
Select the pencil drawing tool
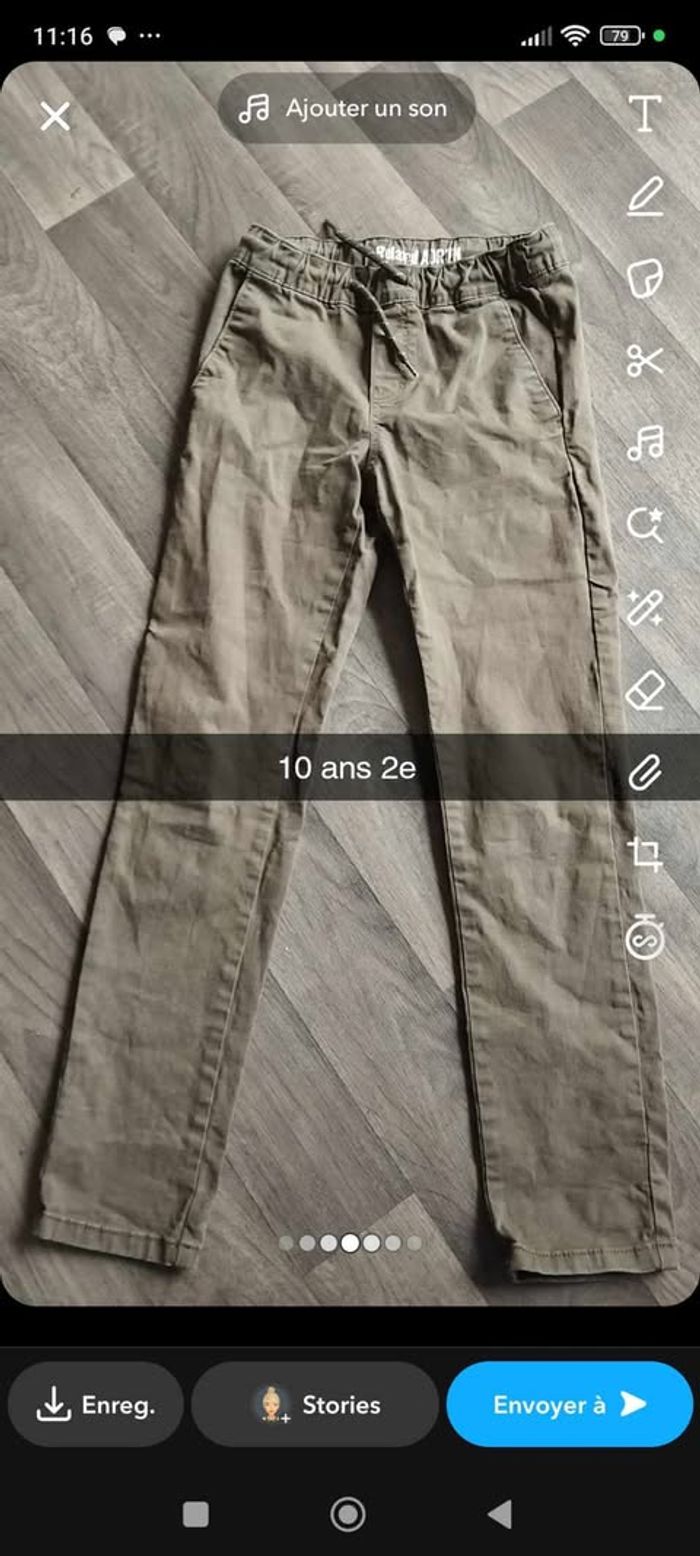click(645, 196)
